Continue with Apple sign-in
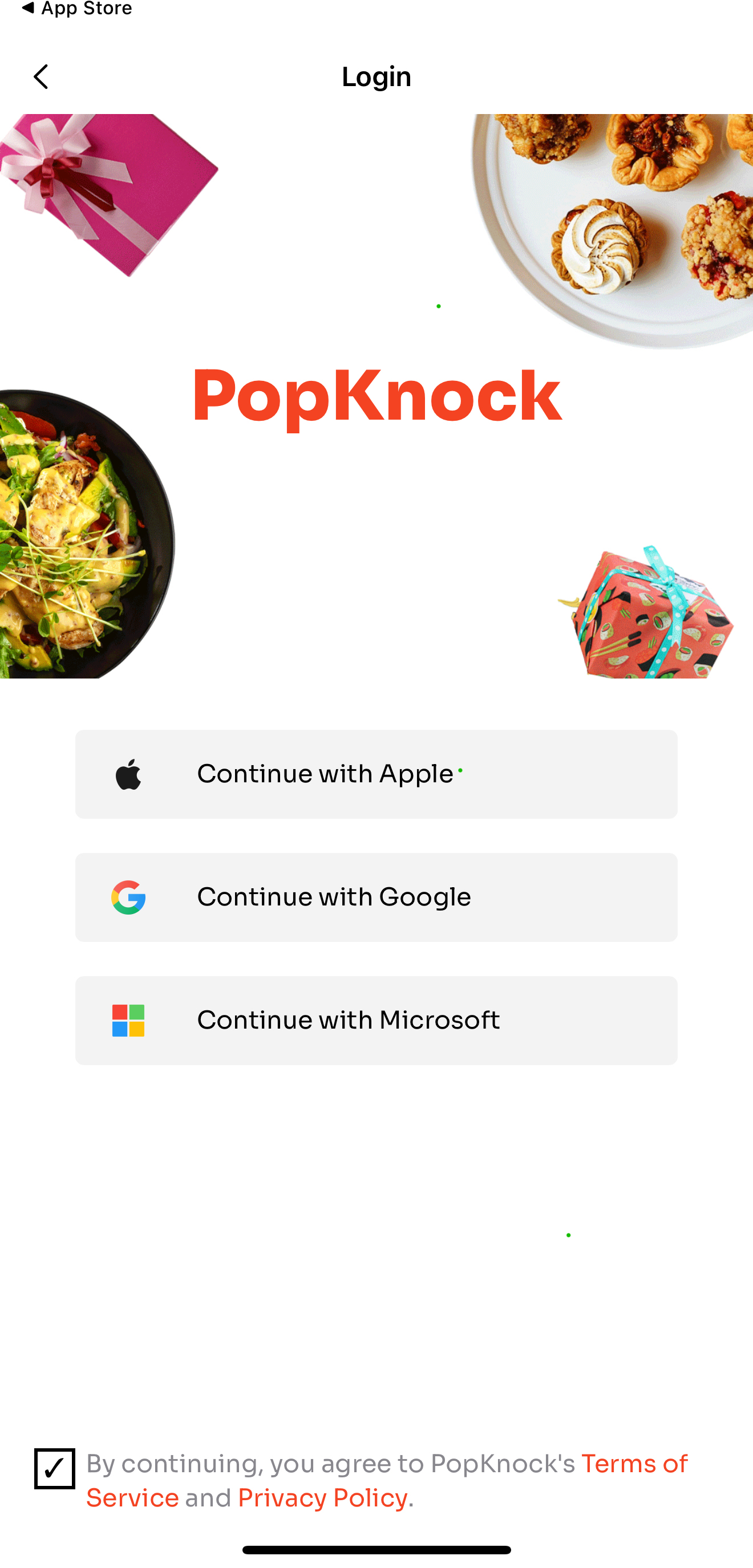 376,774
